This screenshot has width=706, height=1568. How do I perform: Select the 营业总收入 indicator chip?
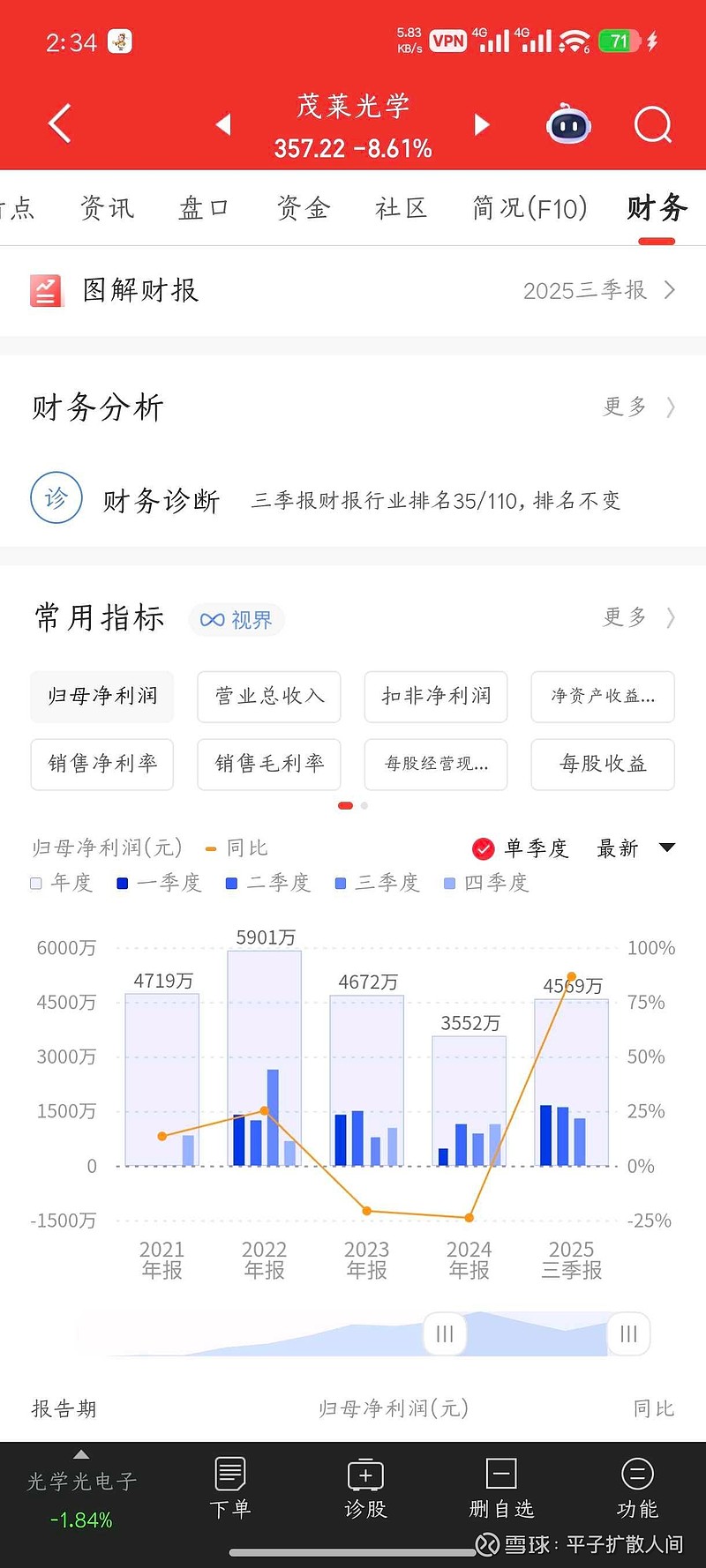269,696
